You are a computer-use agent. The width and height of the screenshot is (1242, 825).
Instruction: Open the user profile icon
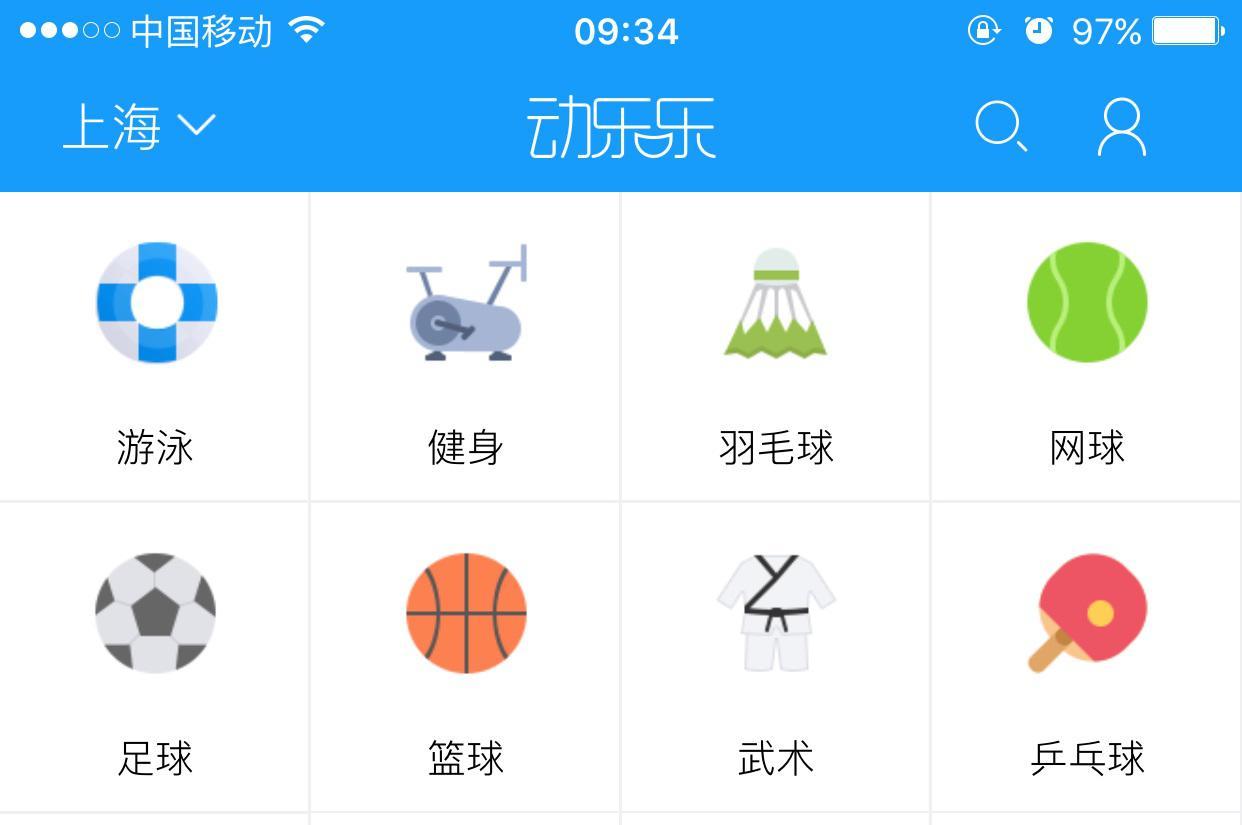click(1121, 127)
